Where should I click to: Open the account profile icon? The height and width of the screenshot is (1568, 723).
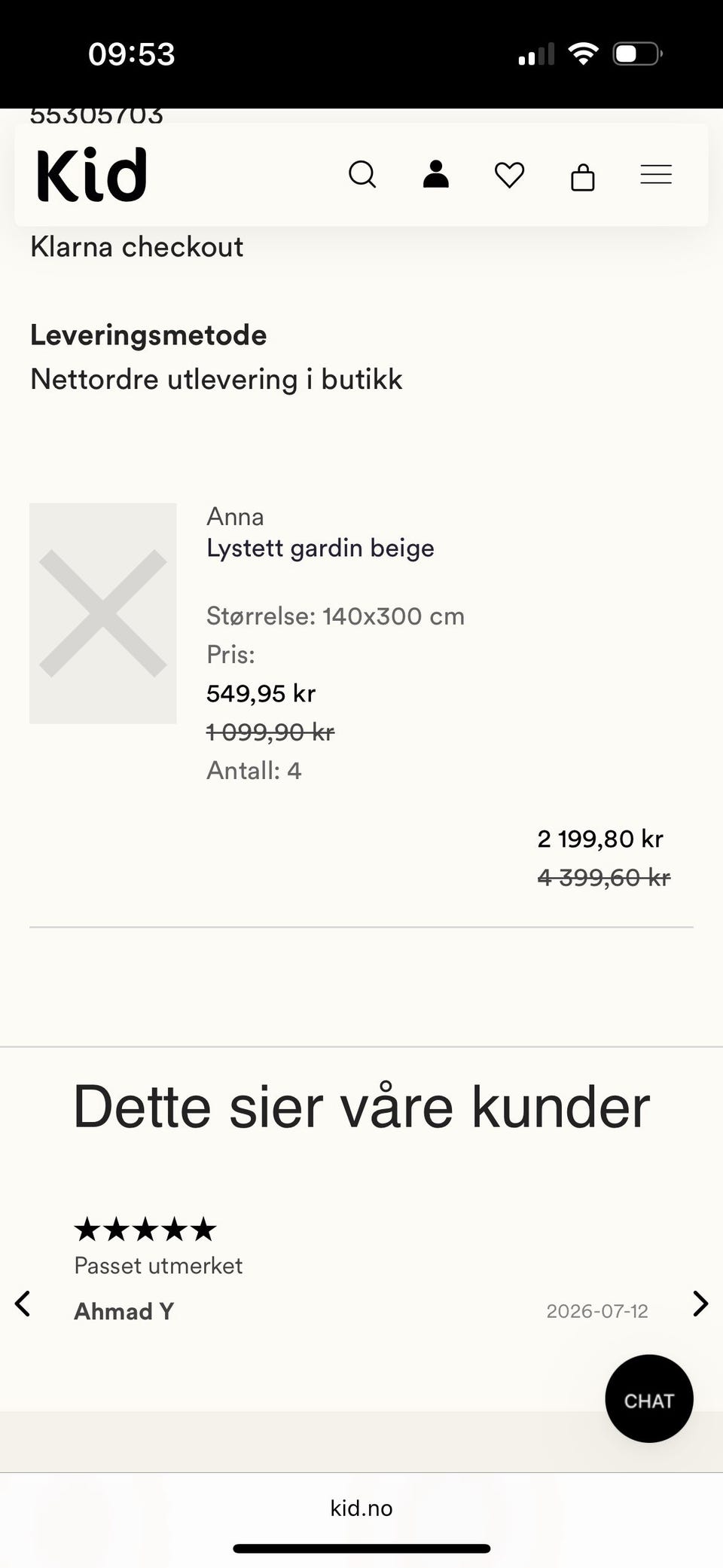point(435,174)
